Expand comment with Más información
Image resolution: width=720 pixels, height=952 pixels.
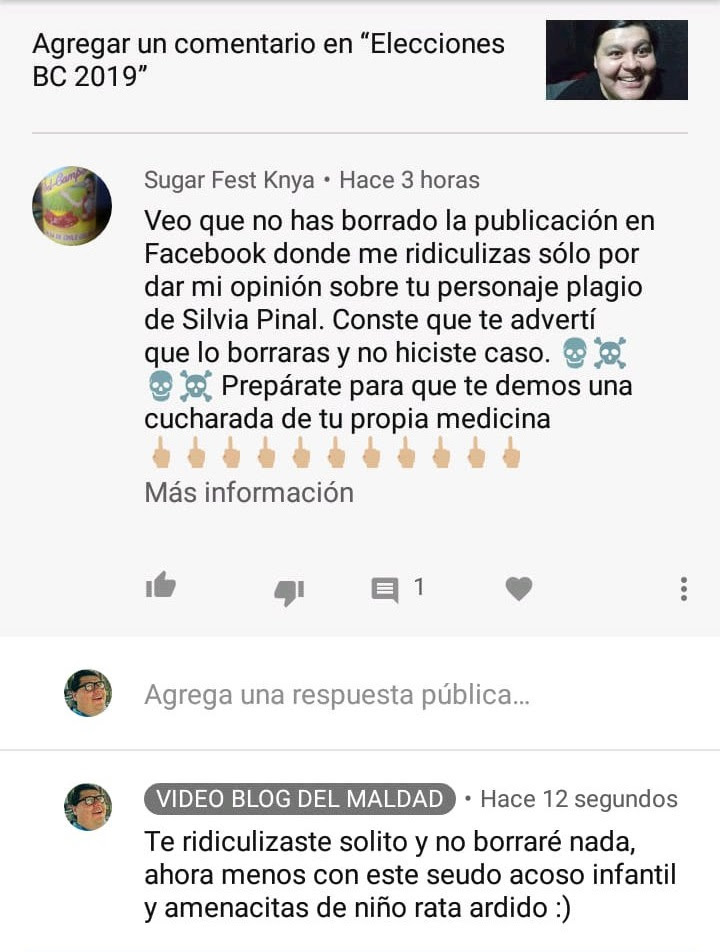coord(249,492)
